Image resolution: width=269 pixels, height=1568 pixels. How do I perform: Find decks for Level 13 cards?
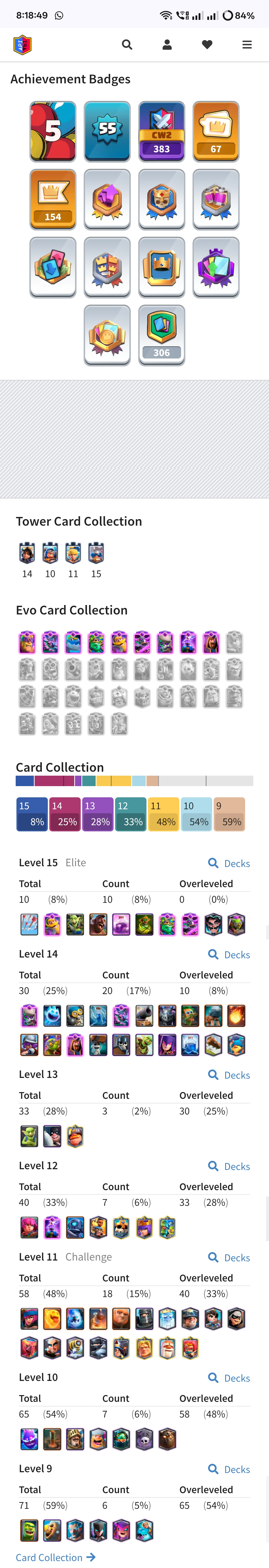[x=229, y=1075]
